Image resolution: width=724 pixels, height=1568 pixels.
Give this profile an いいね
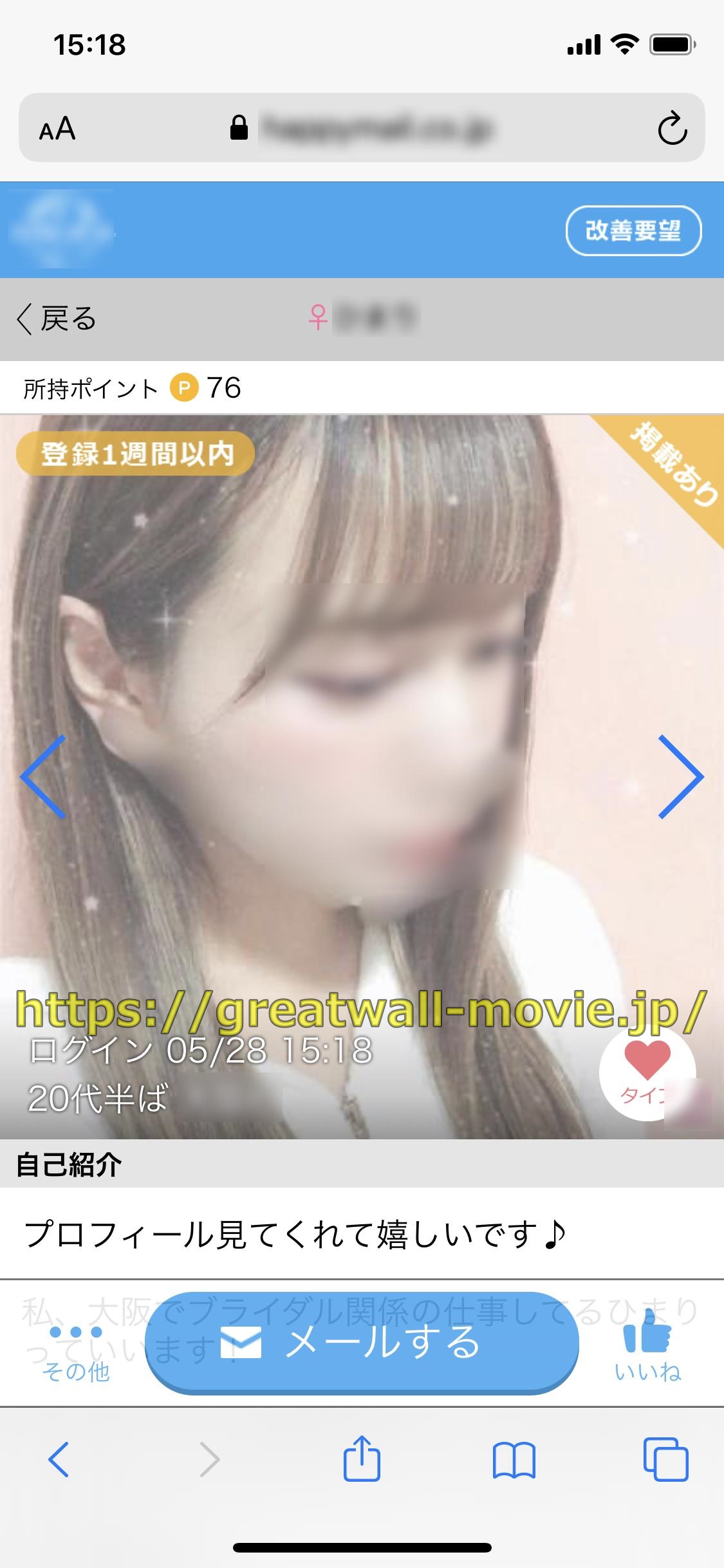(x=647, y=1349)
